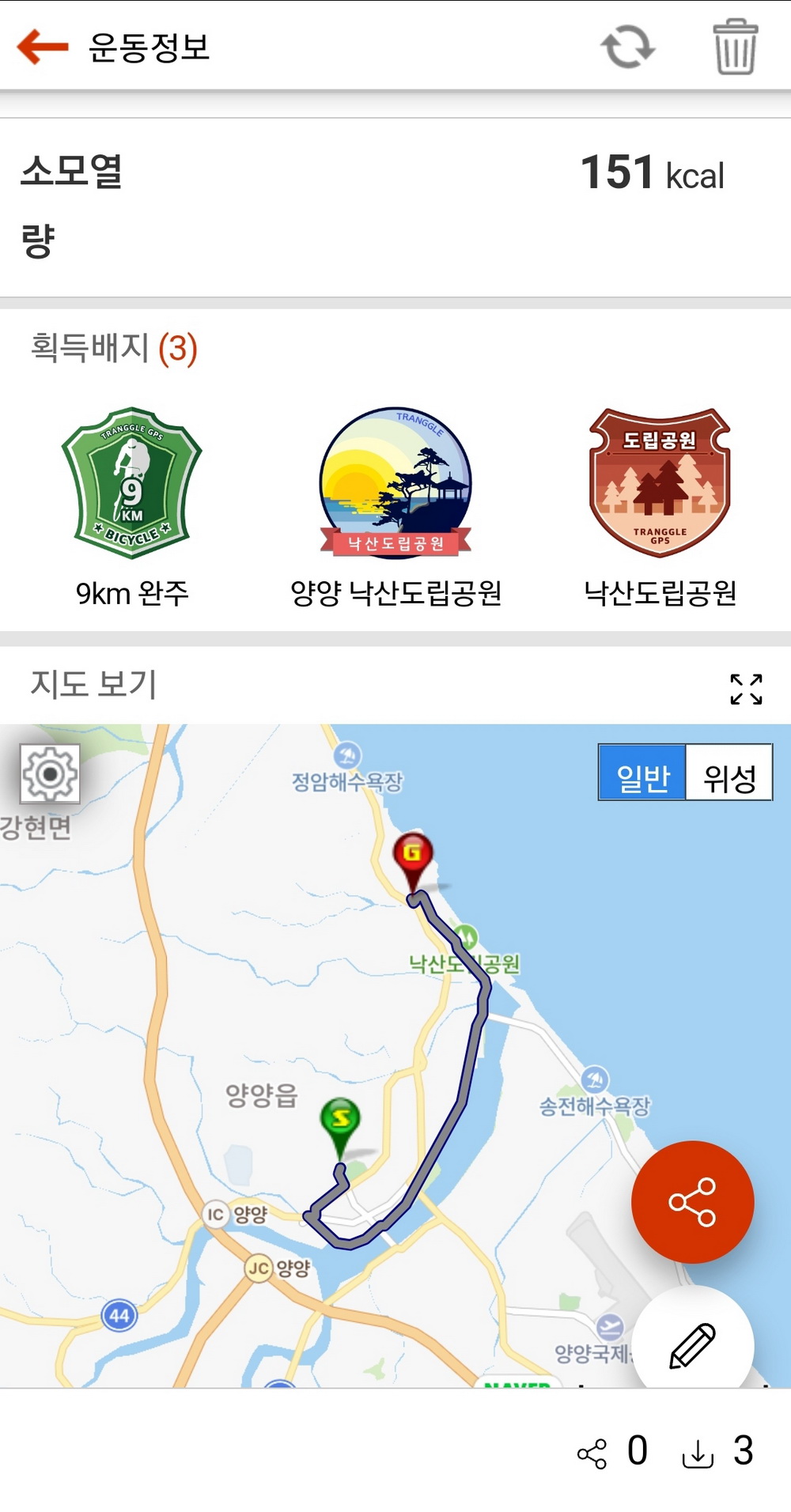
Task: Open map settings gear
Action: [x=50, y=773]
